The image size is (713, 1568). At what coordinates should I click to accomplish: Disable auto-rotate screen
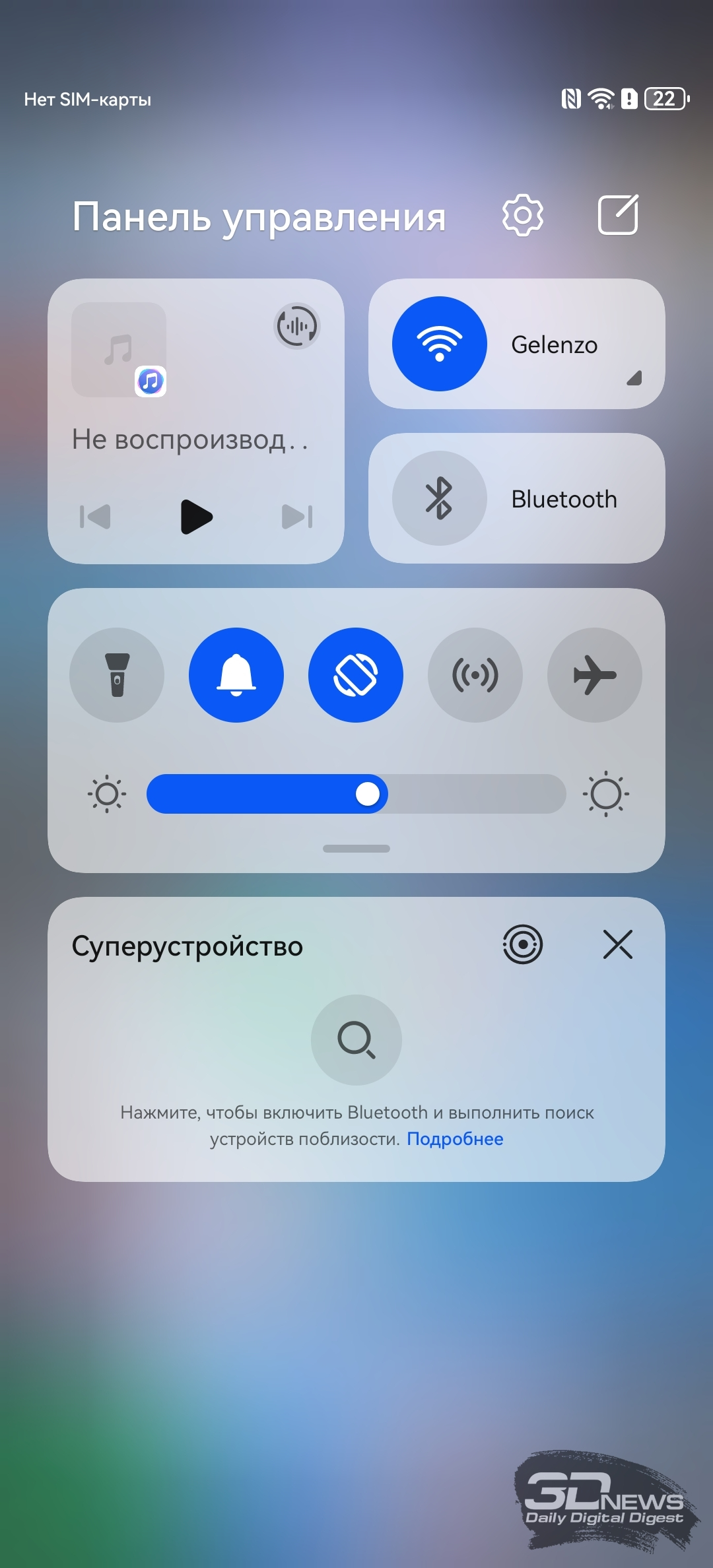(356, 675)
